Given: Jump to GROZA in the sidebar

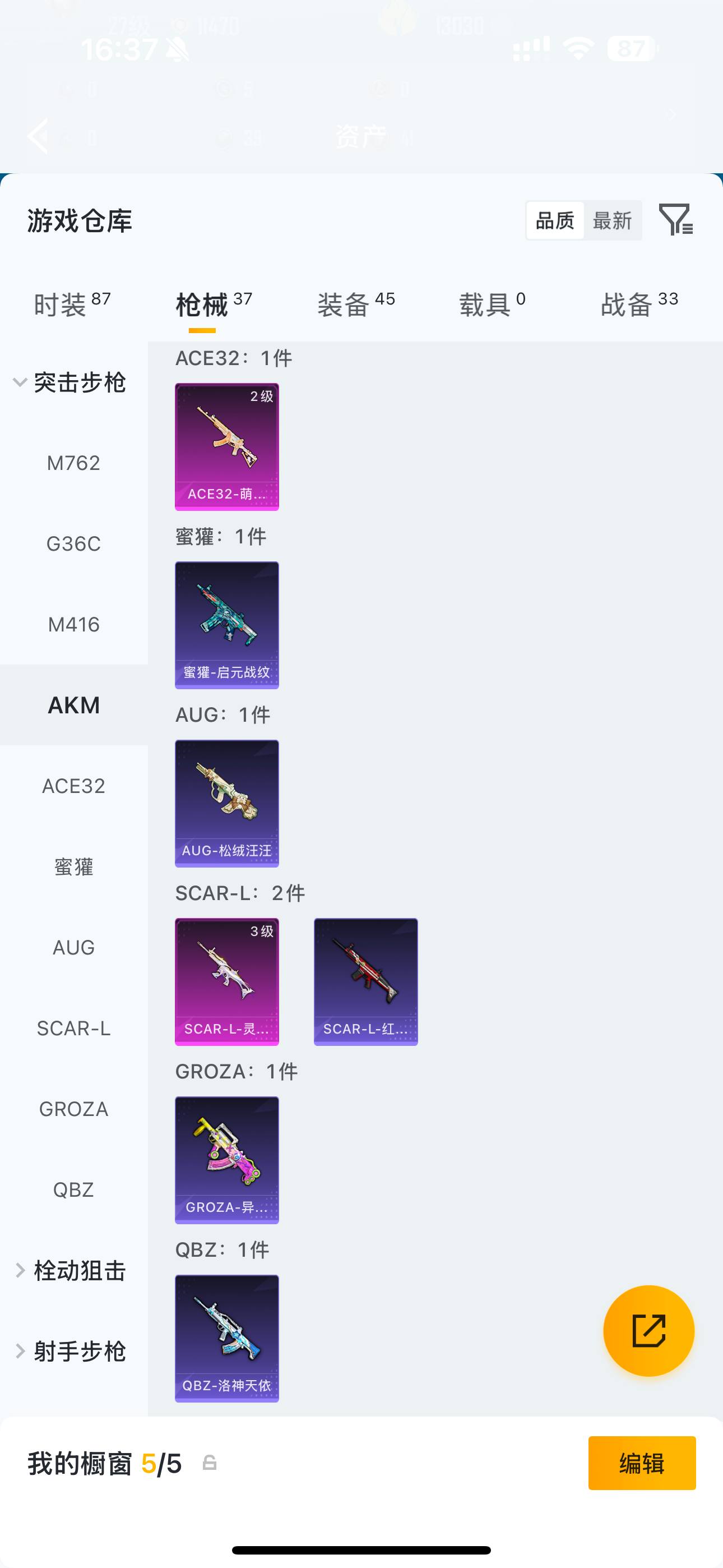Looking at the screenshot, I should pos(73,1109).
